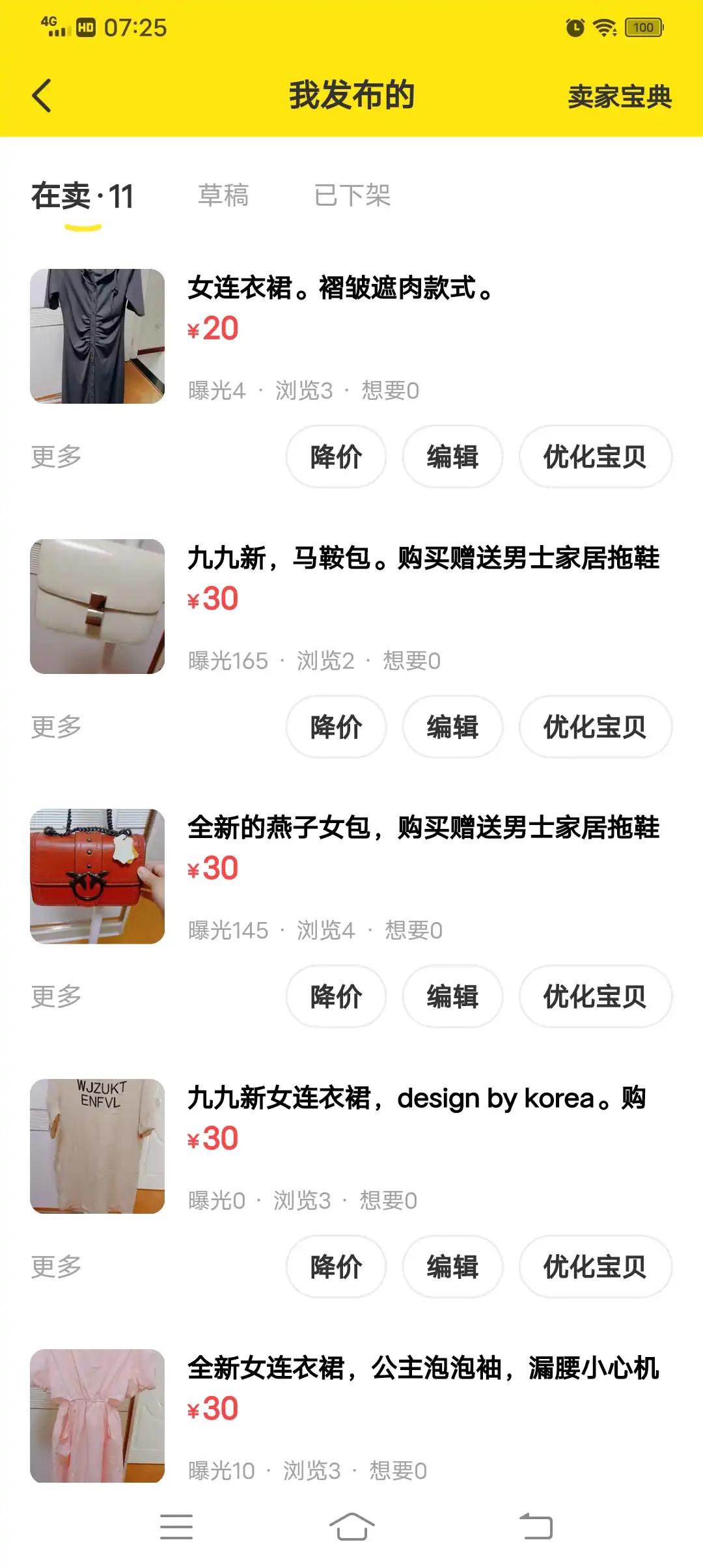This screenshot has width=703, height=1568.
Task: Go to the system home screen
Action: 351,1527
